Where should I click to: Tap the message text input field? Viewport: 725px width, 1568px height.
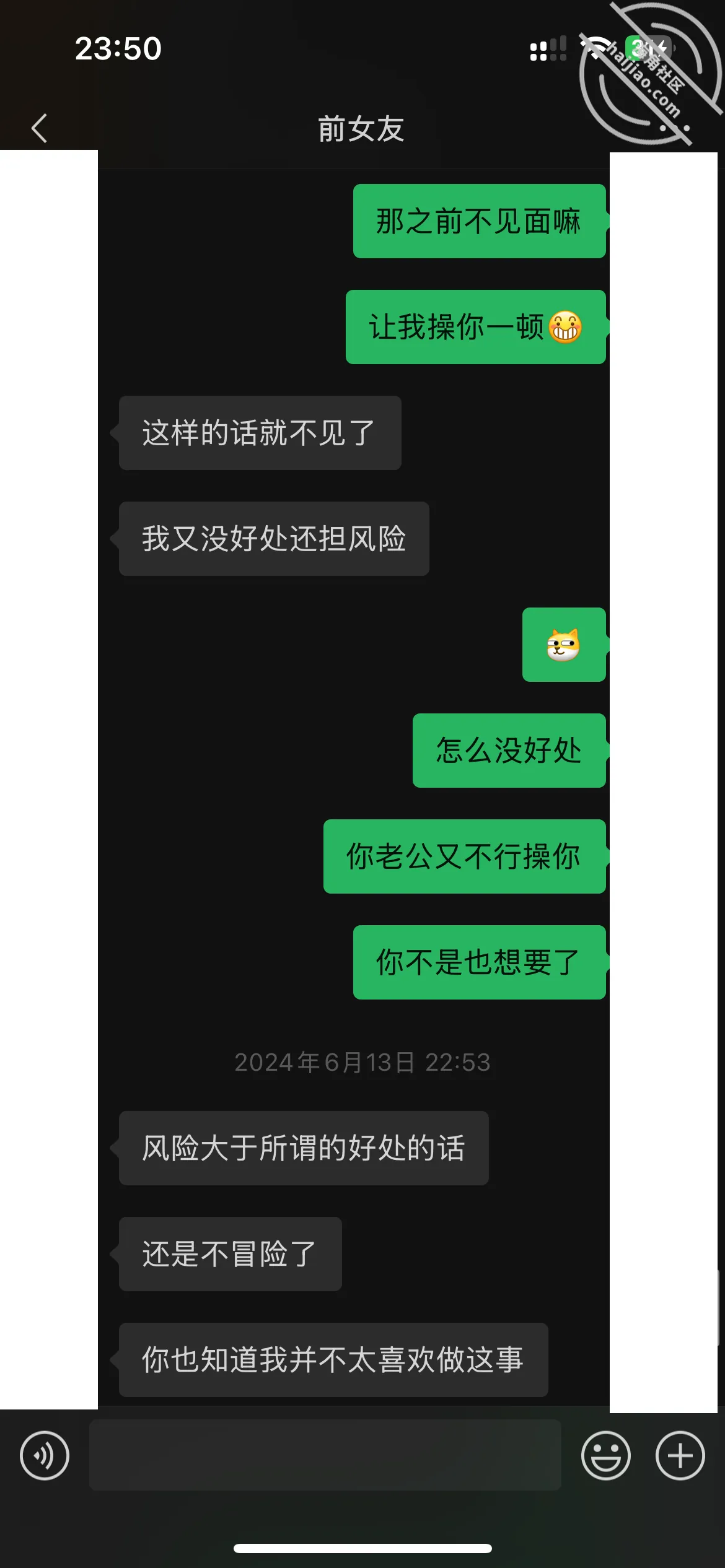click(325, 1455)
